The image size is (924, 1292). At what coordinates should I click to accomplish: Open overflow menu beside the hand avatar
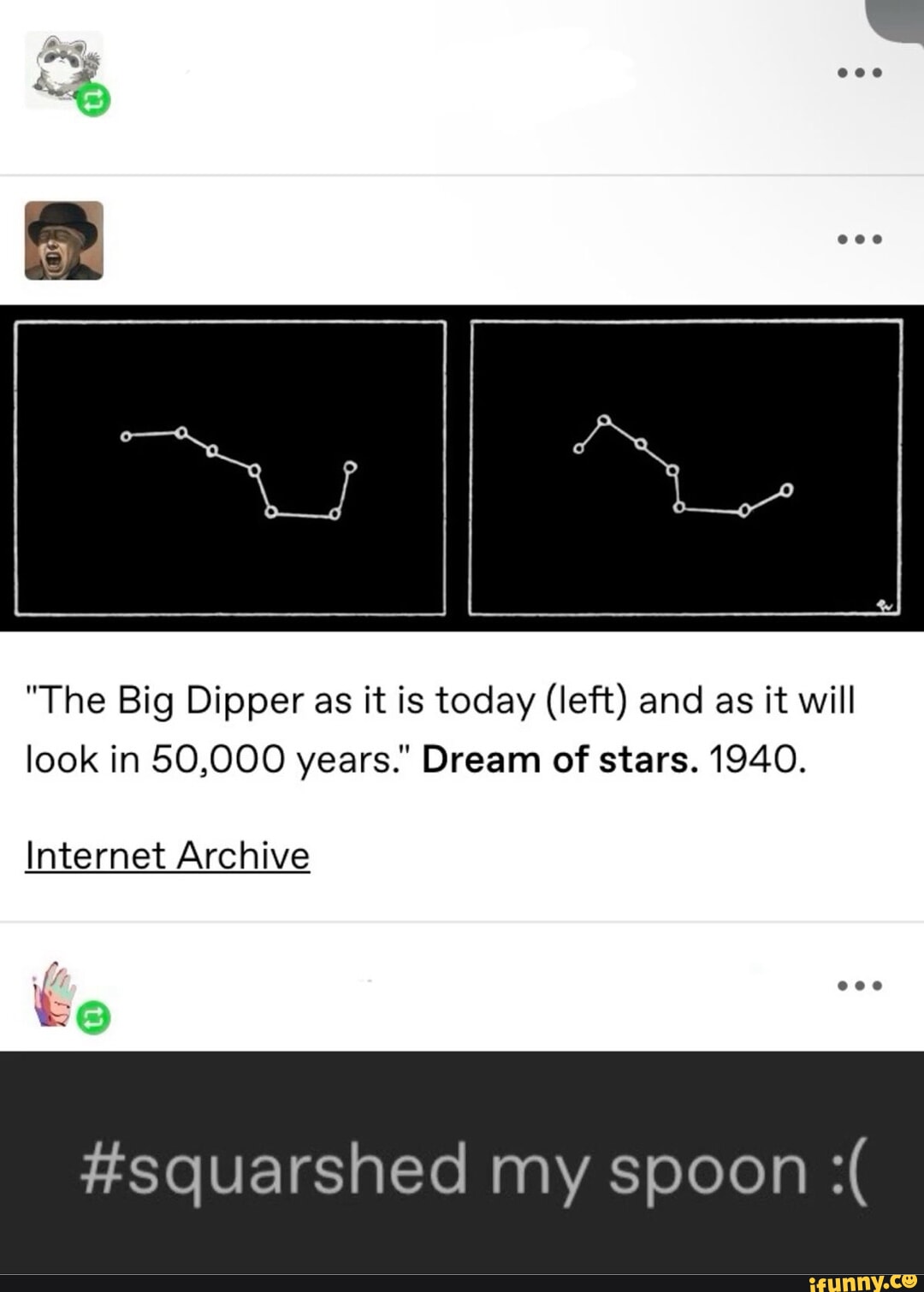pyautogui.click(x=860, y=985)
